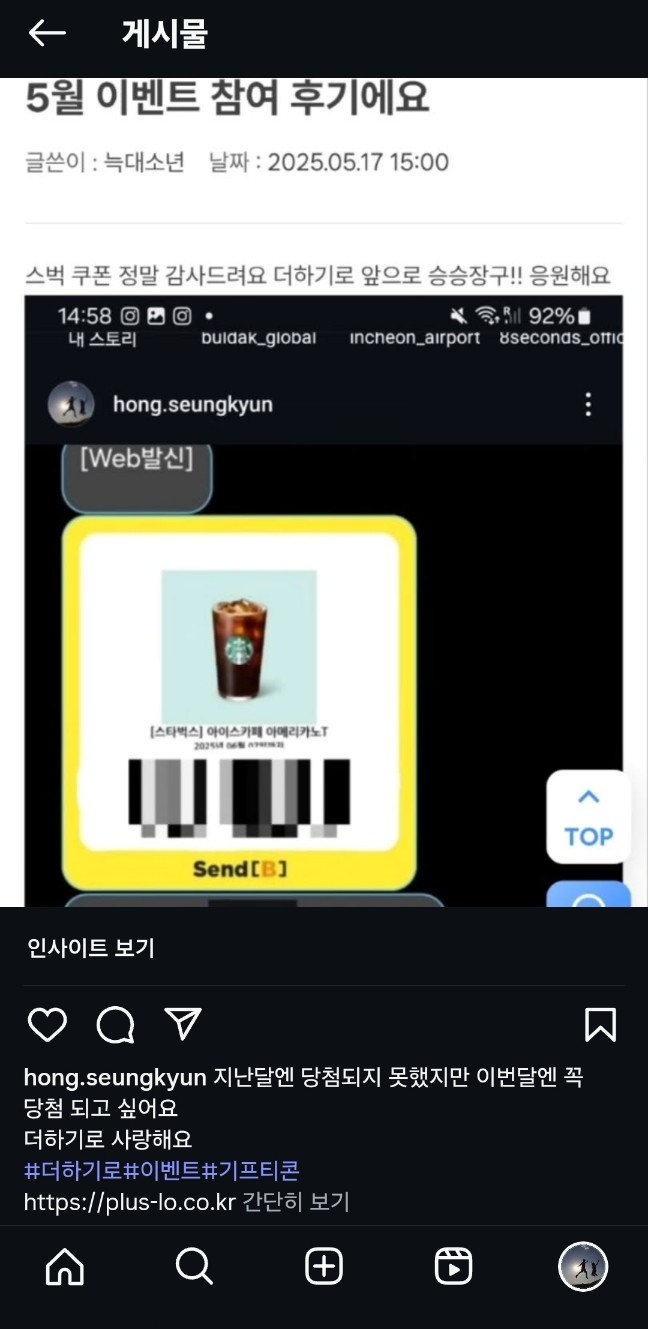Open hong.seungkyun's profile from the caption
The width and height of the screenshot is (648, 1329).
[114, 1077]
